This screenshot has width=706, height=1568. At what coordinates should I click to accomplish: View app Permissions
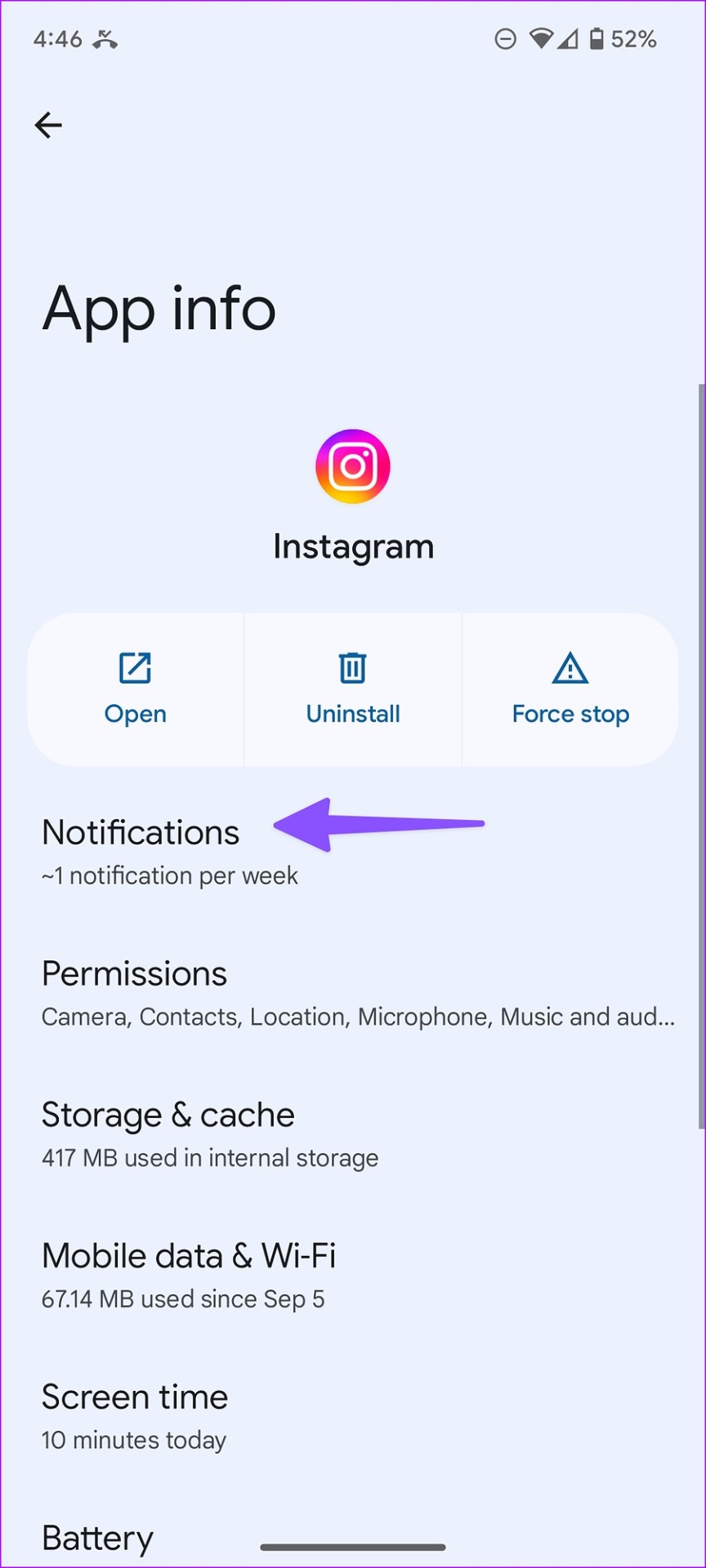[x=353, y=994]
